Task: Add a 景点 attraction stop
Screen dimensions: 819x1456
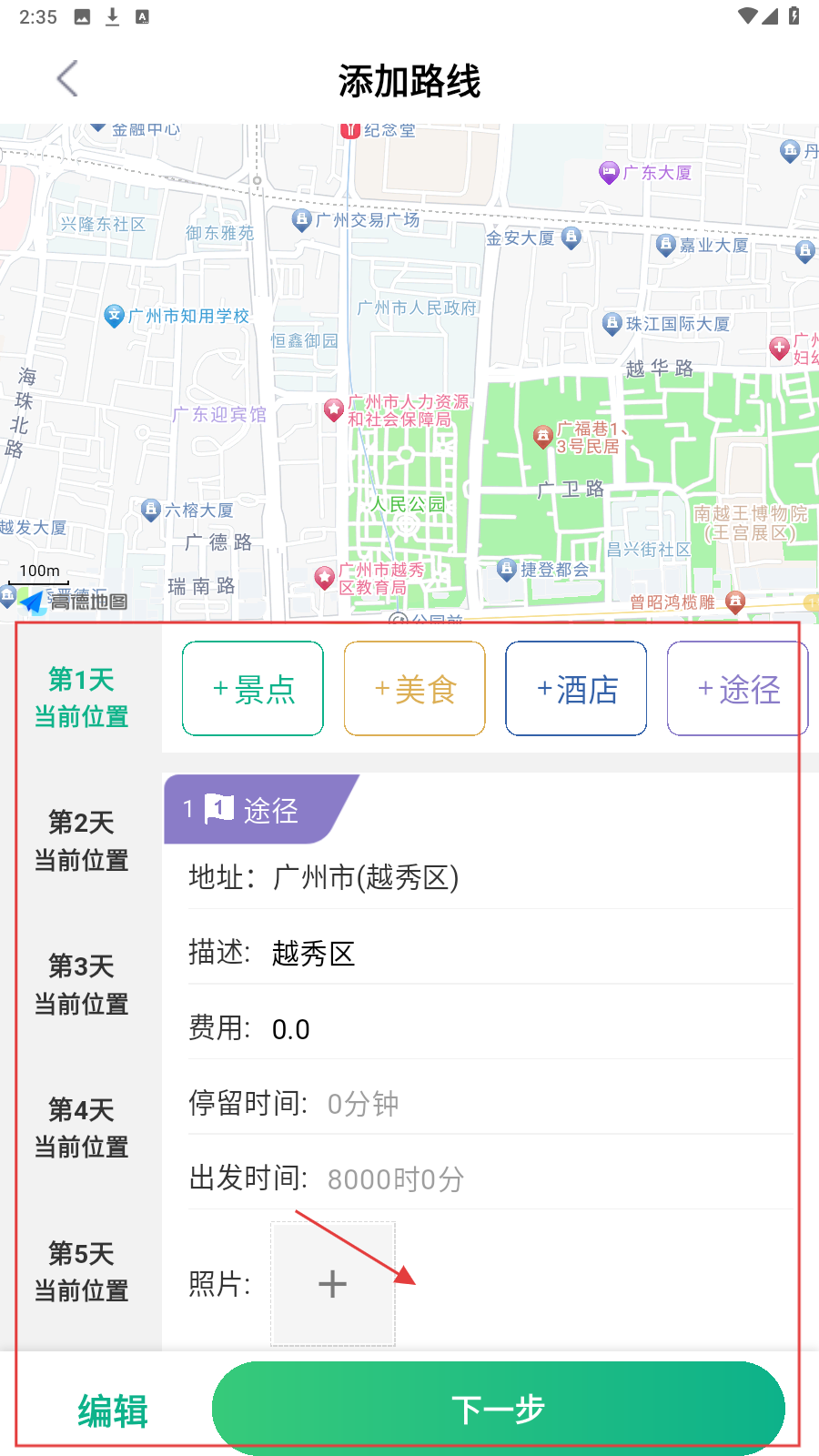Action: [253, 689]
